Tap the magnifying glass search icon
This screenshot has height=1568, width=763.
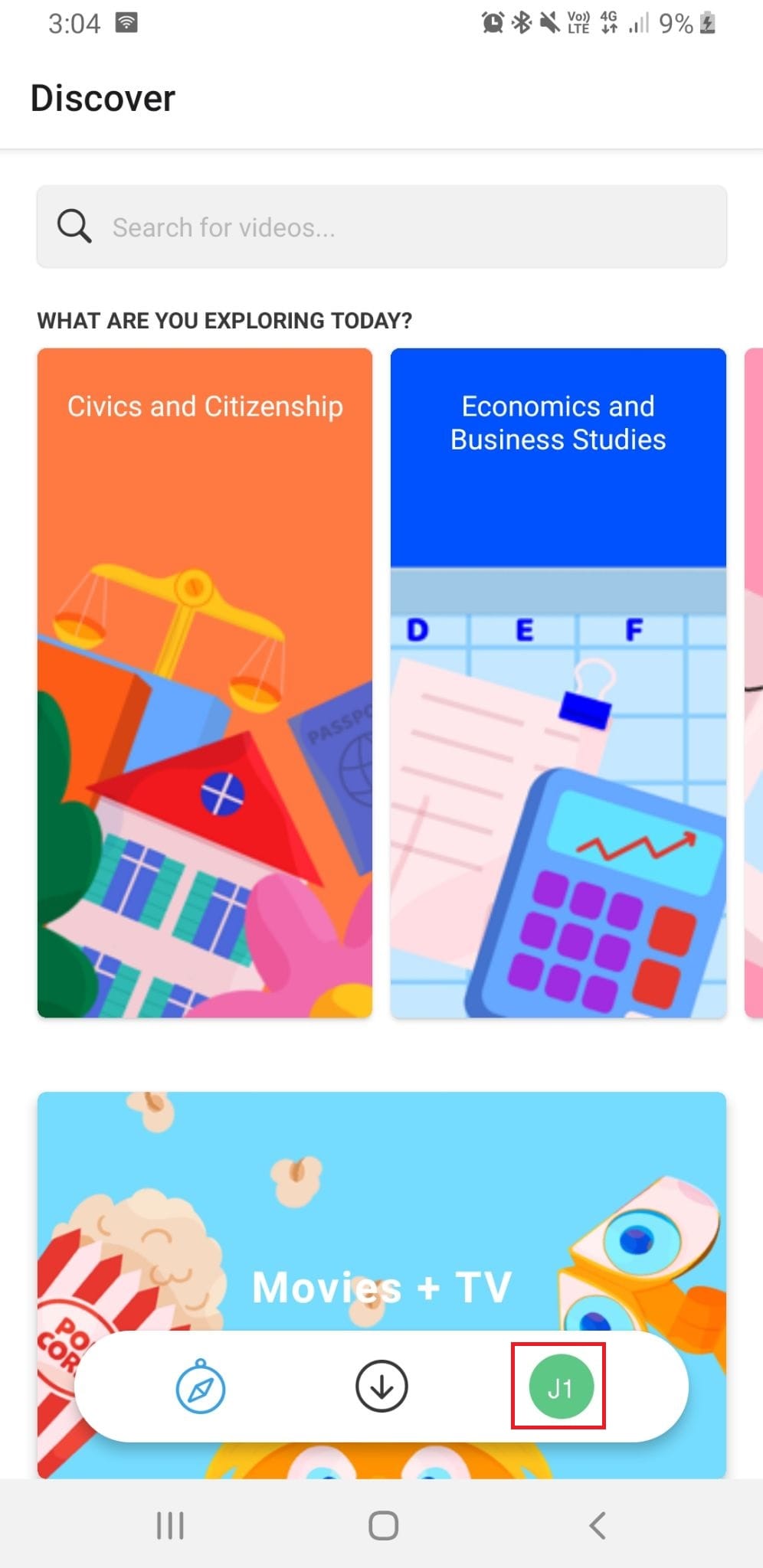[73, 226]
